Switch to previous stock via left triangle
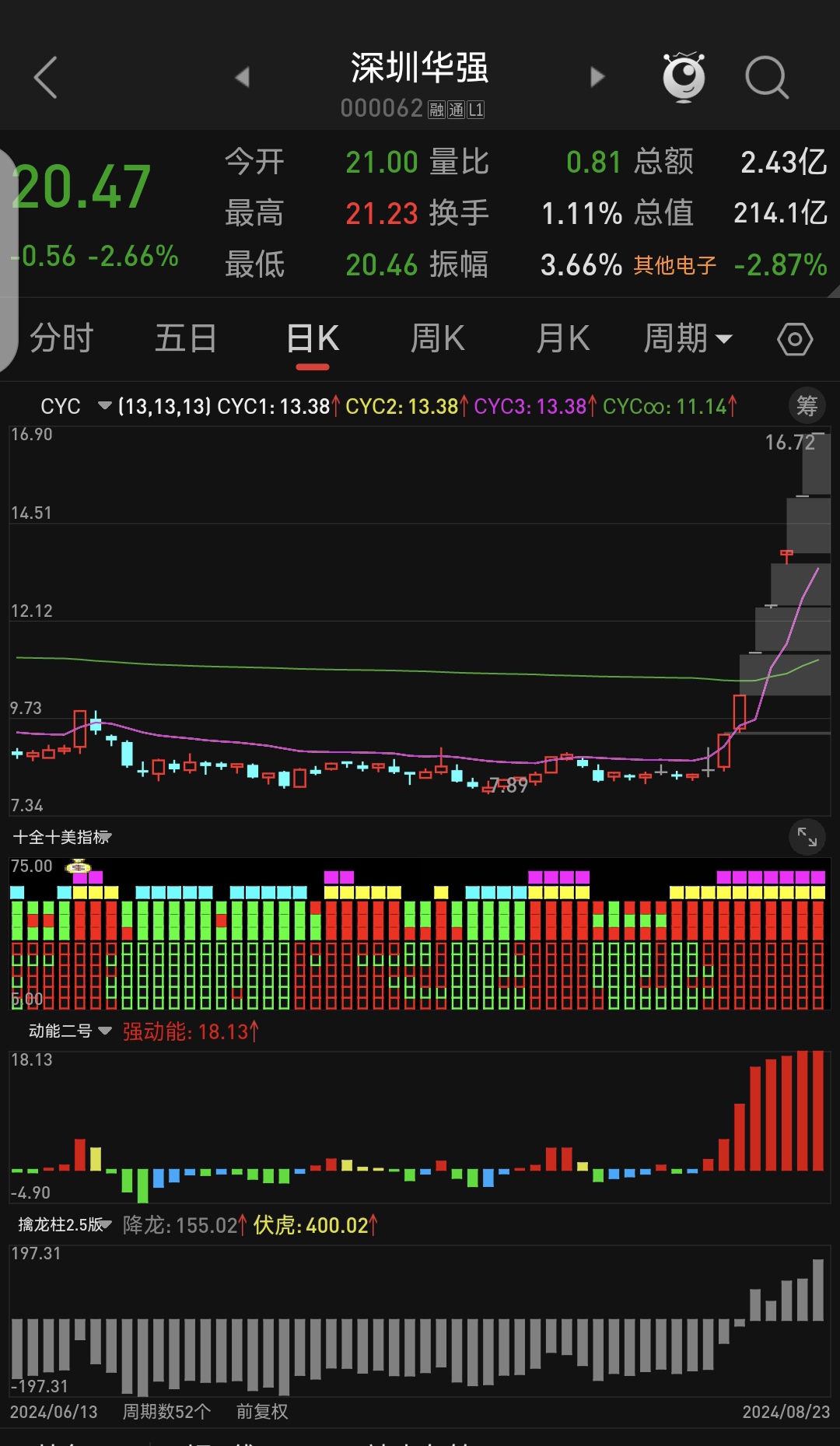Screen dimensions: 840x1446 [242, 77]
